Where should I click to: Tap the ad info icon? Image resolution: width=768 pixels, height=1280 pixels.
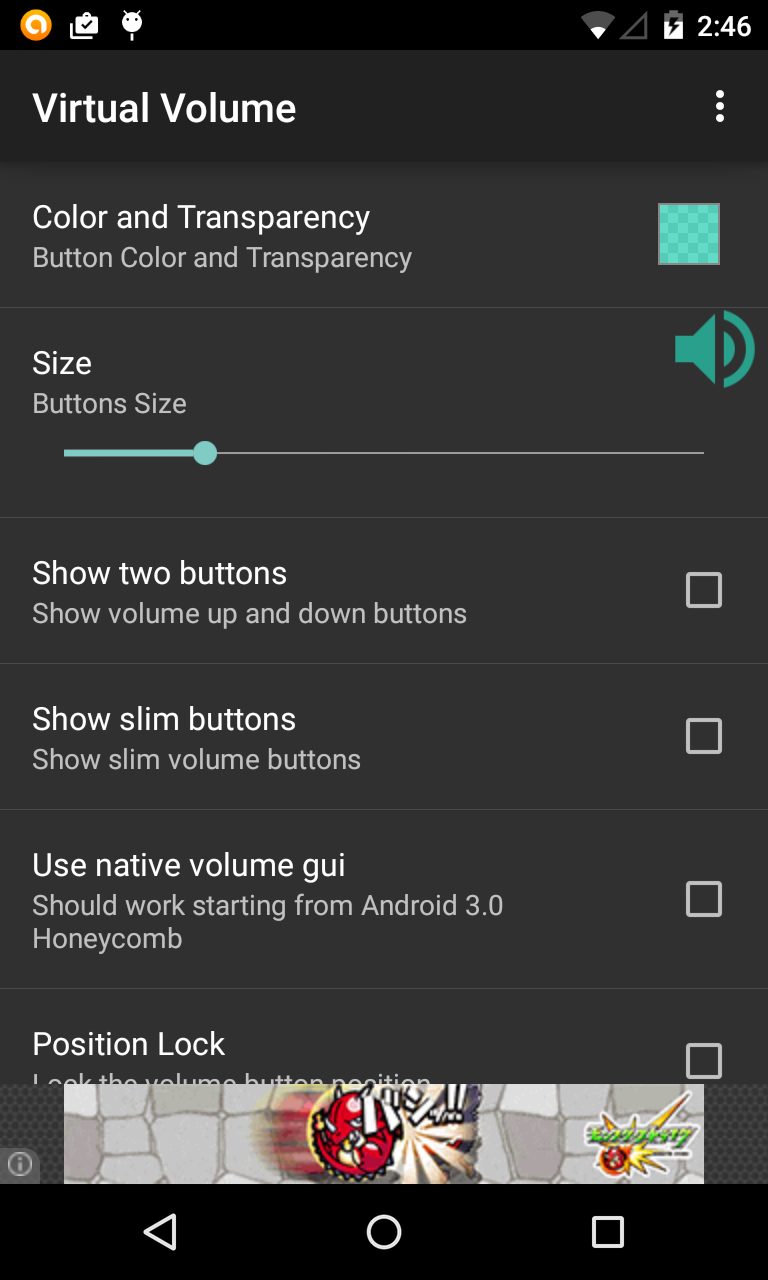tap(20, 1164)
